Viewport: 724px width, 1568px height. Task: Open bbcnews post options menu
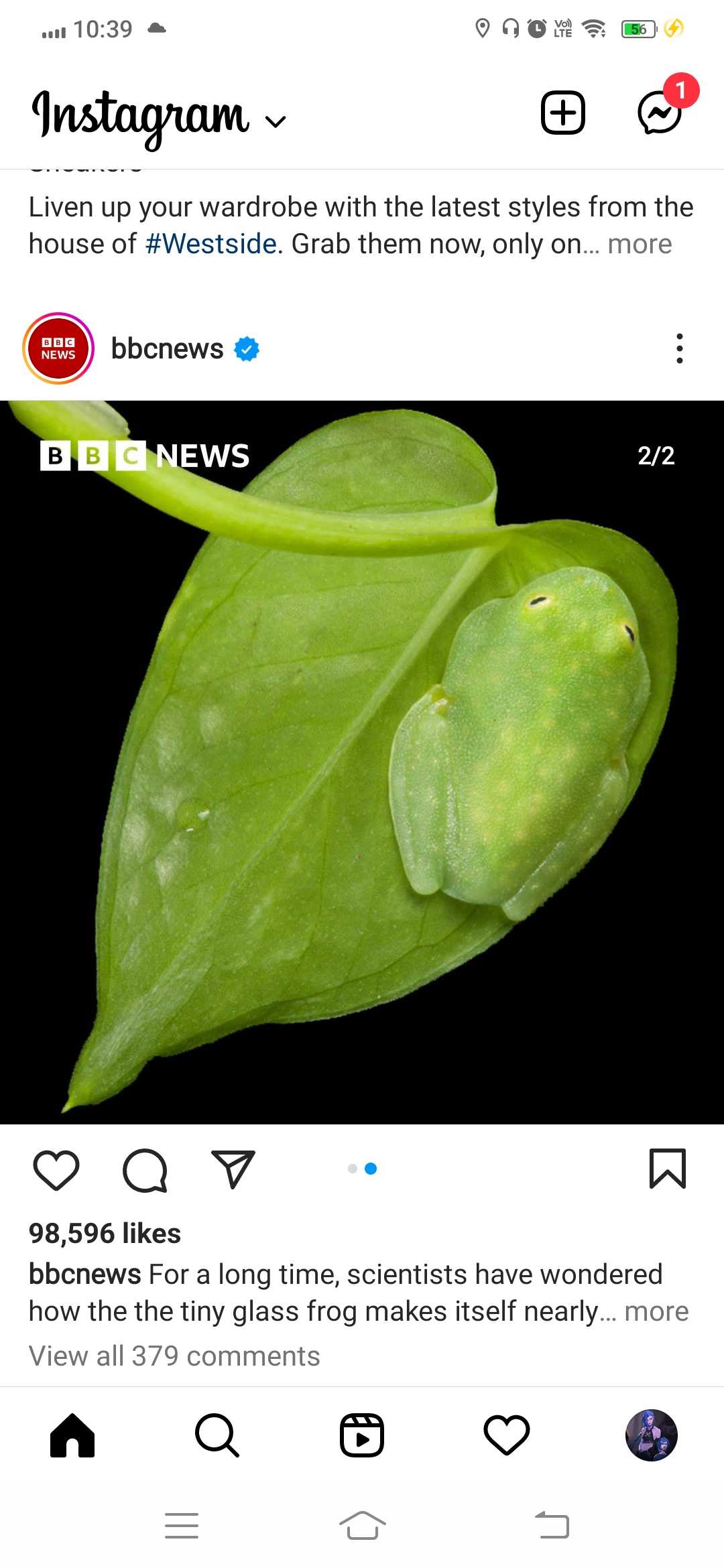tap(679, 348)
